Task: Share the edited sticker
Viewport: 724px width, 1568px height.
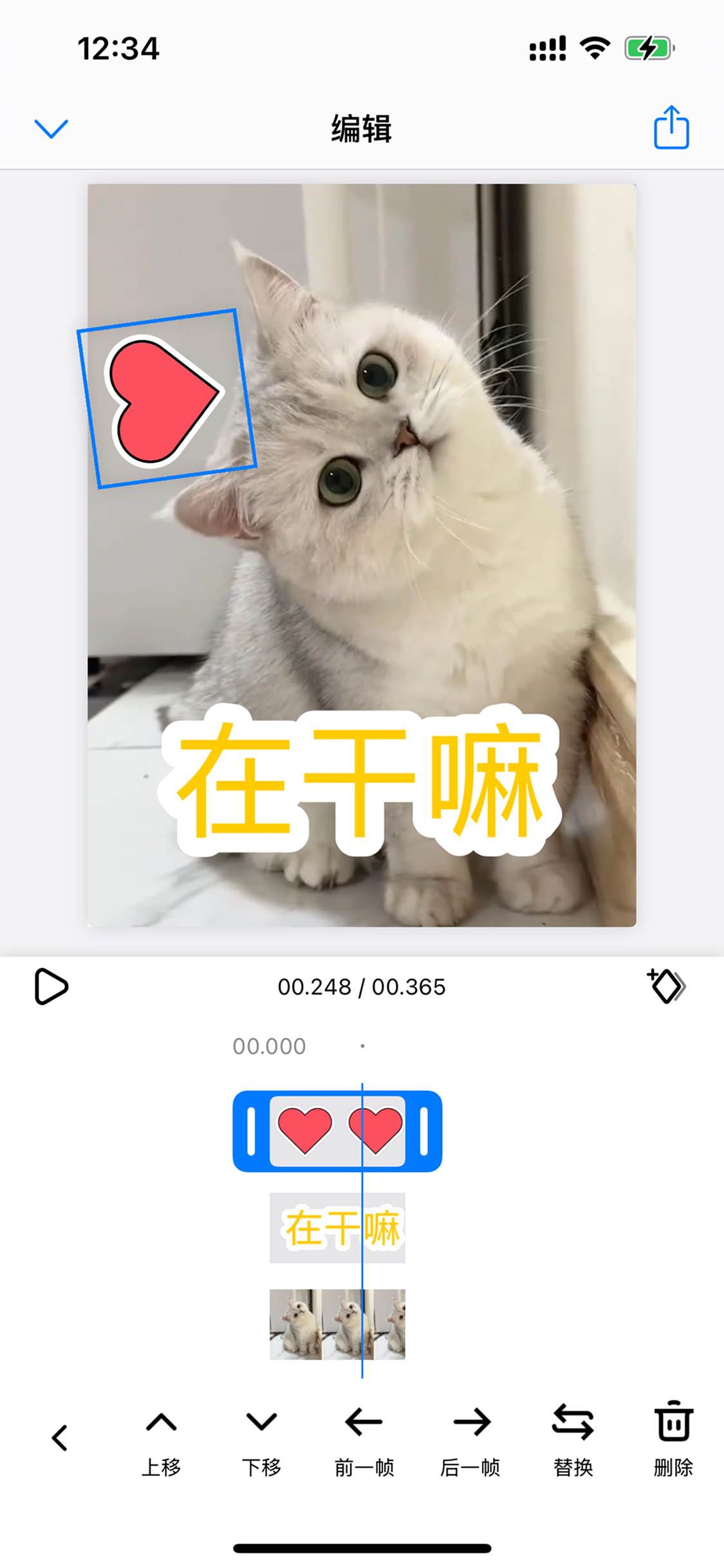Action: (x=671, y=127)
